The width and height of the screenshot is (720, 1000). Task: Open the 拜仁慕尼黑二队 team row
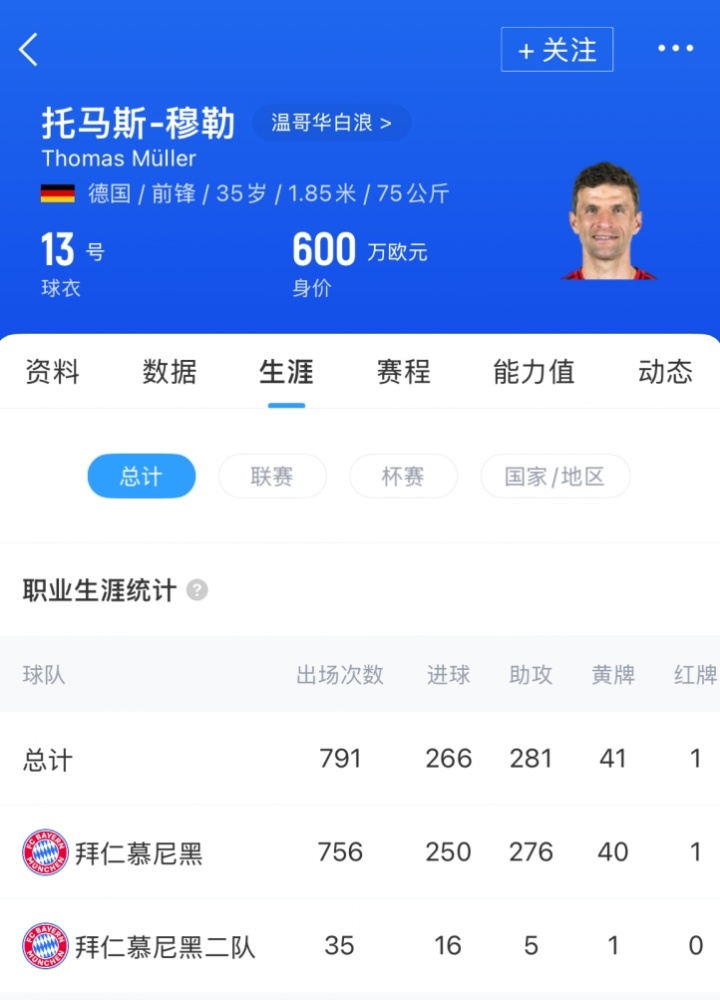coord(165,946)
